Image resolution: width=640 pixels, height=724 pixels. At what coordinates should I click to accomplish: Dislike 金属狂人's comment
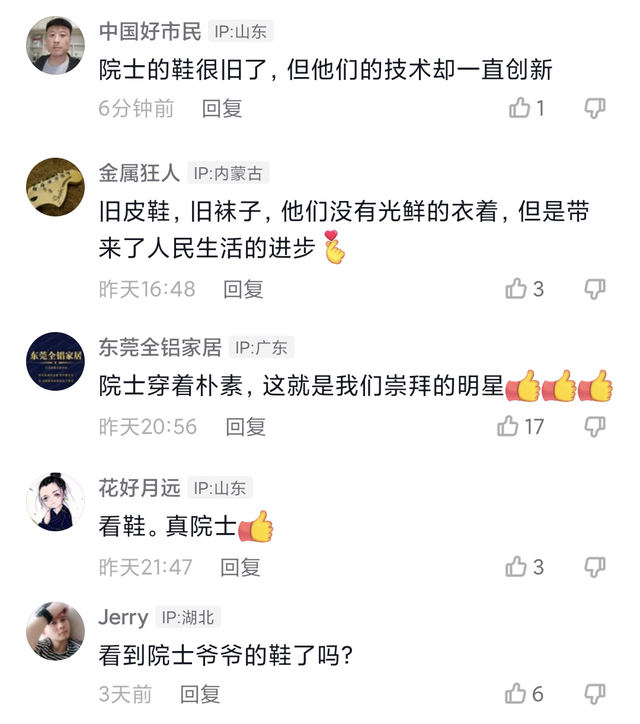(595, 289)
